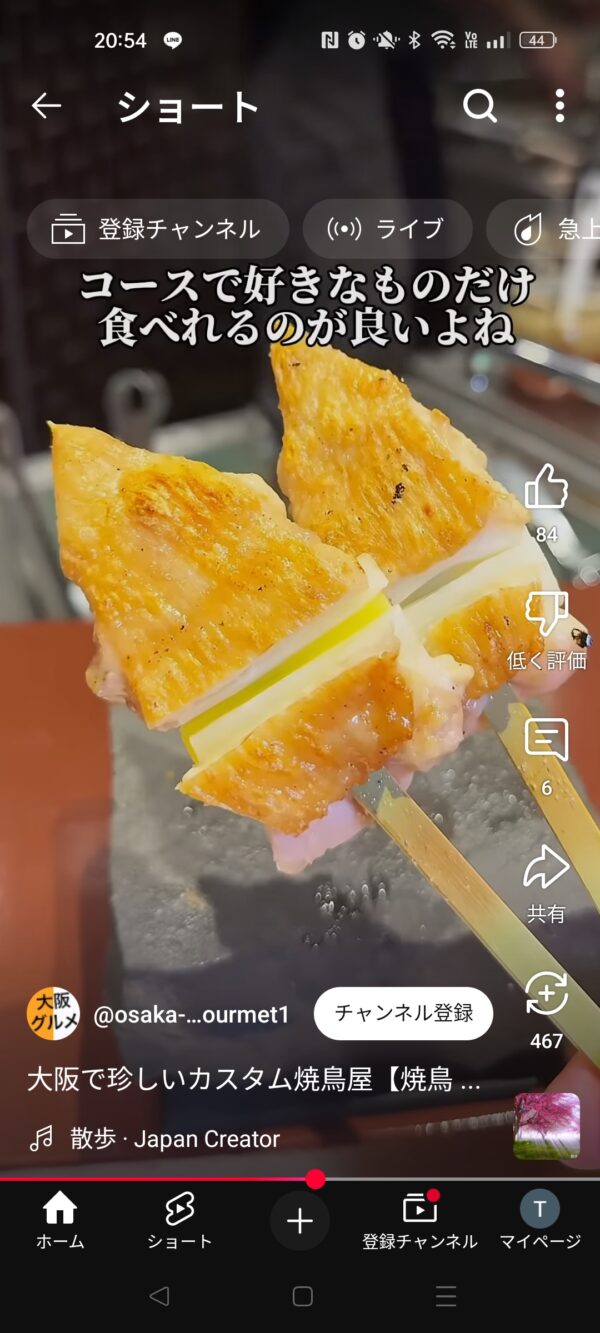Create new content with plus button
Viewport: 600px width, 1333px height.
[300, 1221]
